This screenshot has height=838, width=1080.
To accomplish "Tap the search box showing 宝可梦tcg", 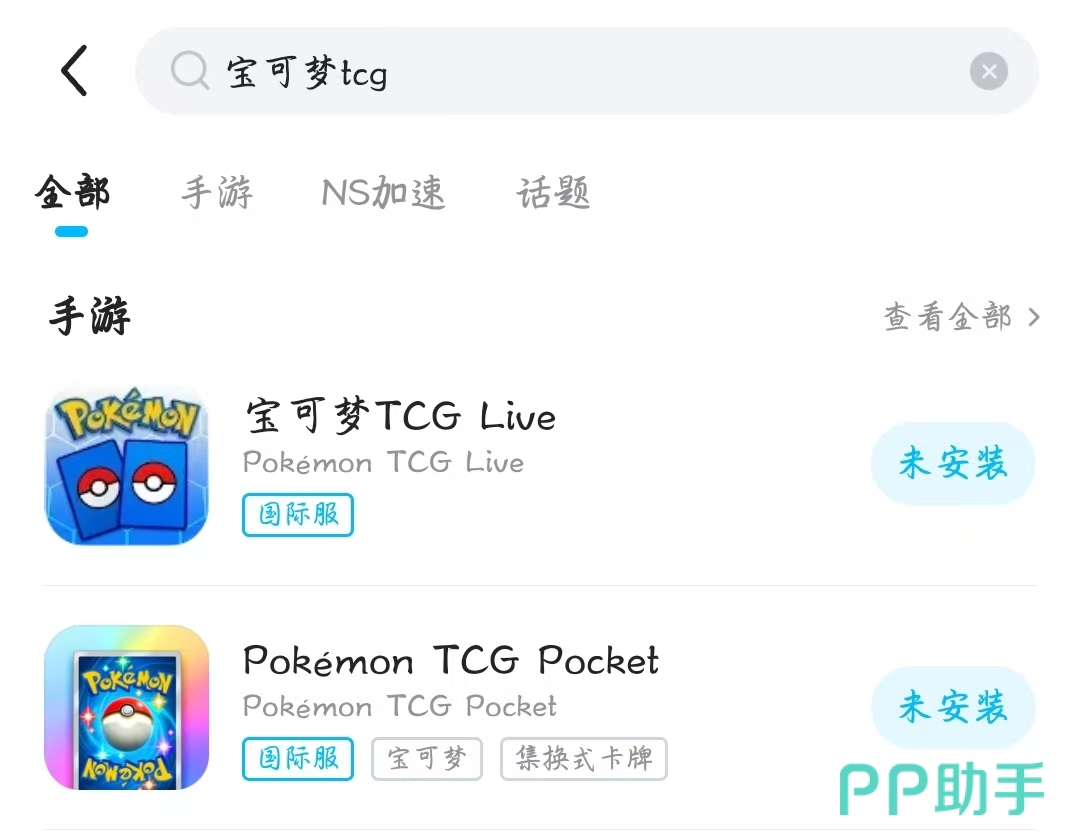I will pos(560,72).
